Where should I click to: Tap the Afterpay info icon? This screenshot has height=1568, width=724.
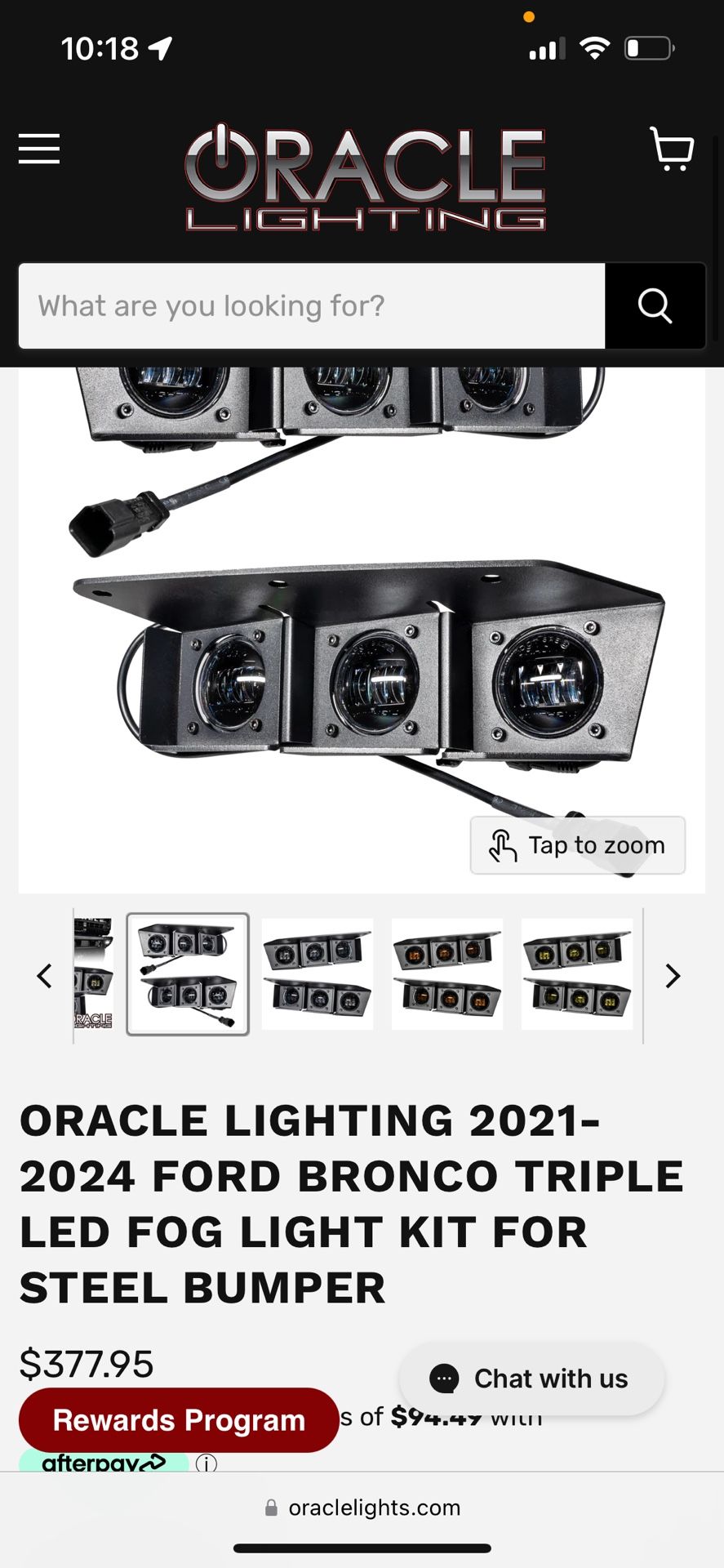point(207,1463)
